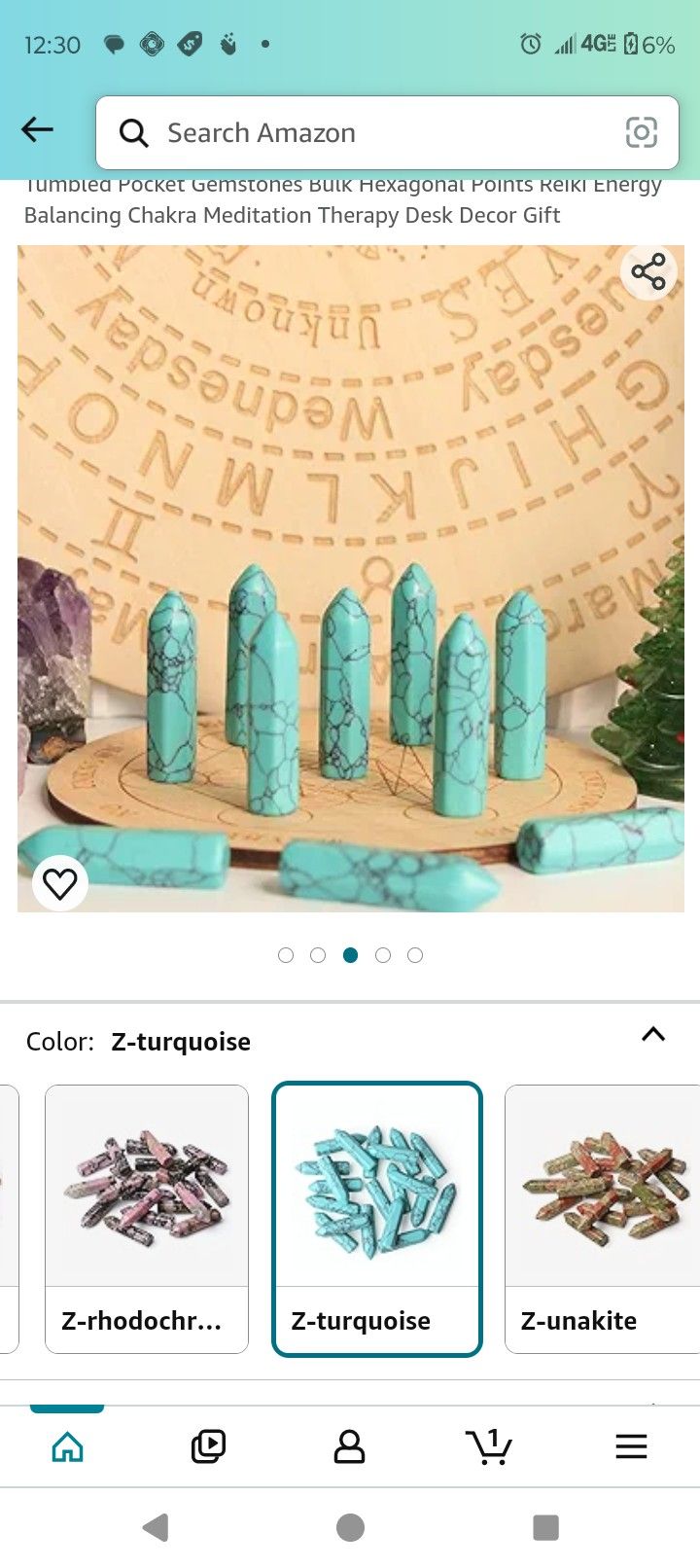The image size is (700, 1568).
Task: View the shopping cart
Action: pyautogui.click(x=489, y=1447)
